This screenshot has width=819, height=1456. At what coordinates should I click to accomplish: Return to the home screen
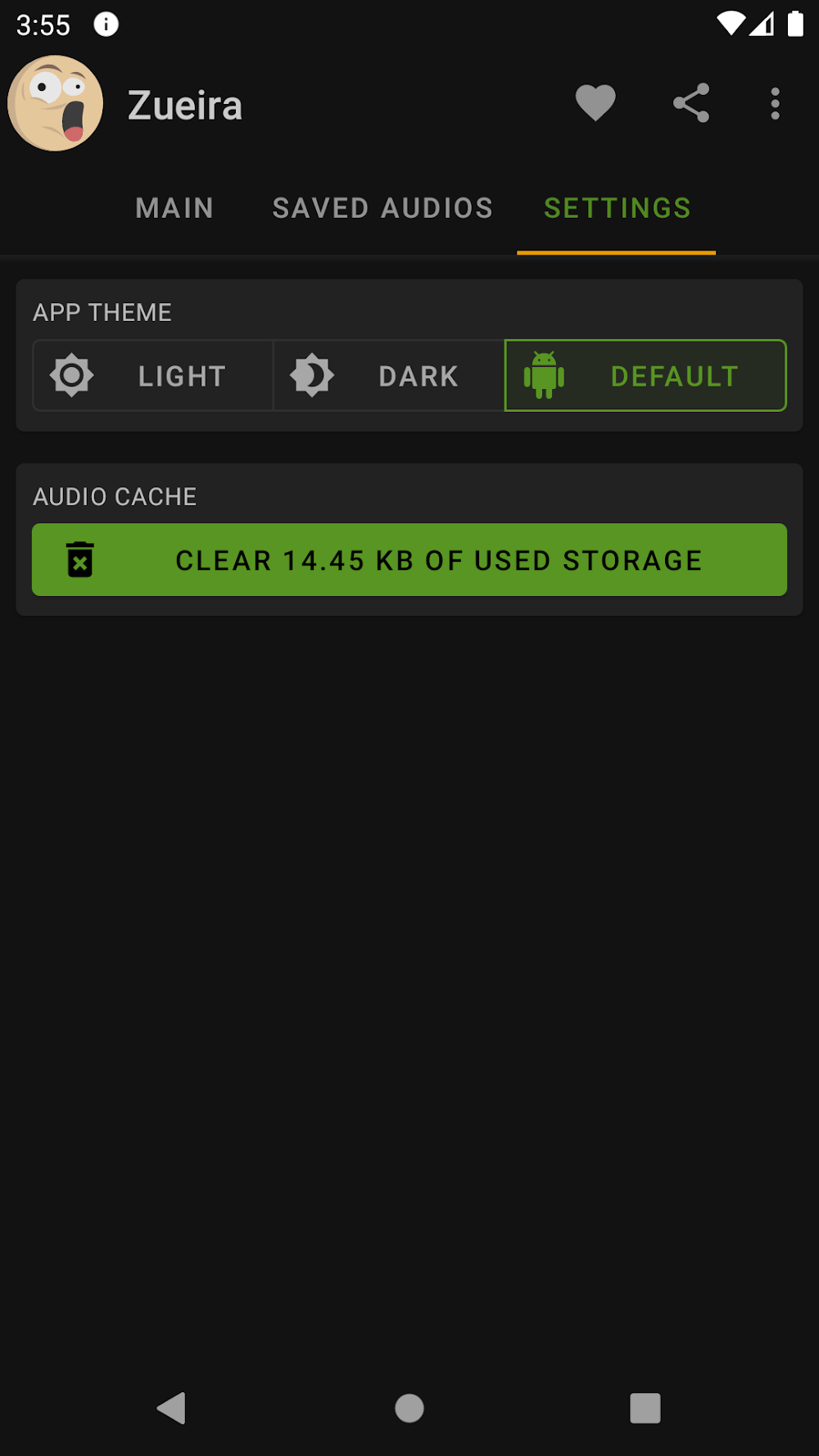tap(409, 1408)
